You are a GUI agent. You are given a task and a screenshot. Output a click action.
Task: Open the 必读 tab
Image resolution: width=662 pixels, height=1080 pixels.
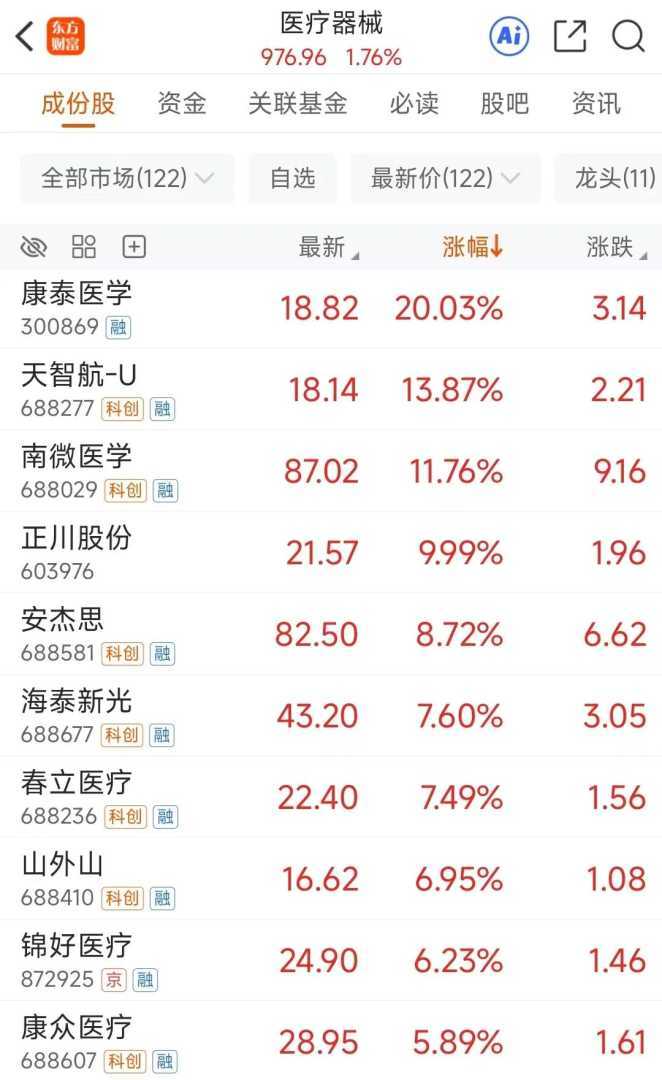tap(414, 103)
